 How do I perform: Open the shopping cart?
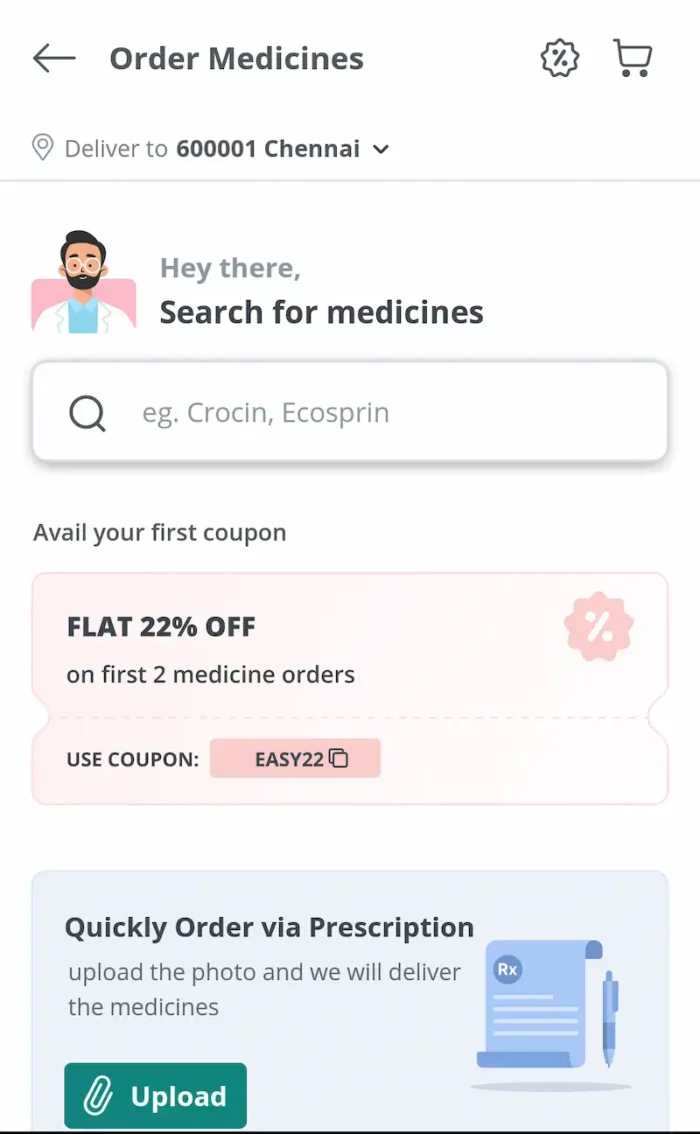633,58
